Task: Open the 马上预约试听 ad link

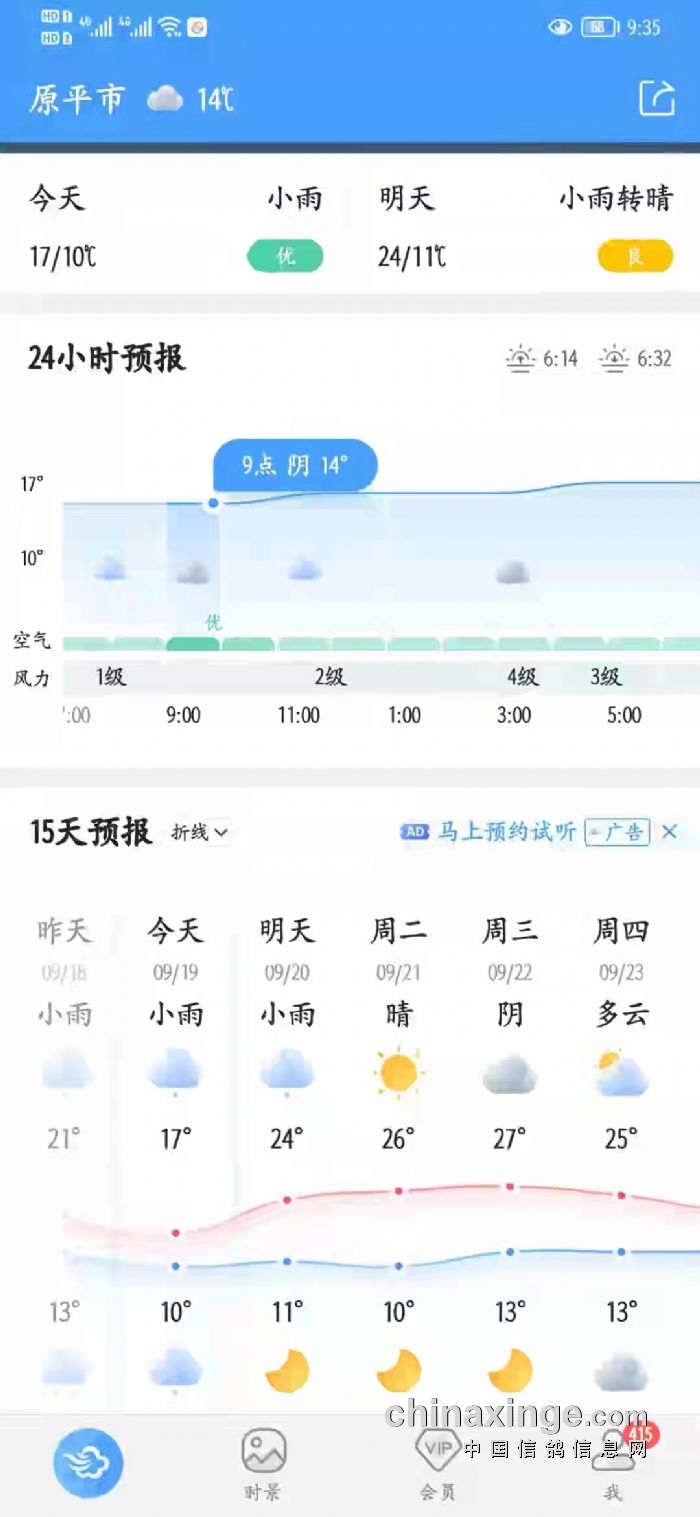Action: coord(507,831)
